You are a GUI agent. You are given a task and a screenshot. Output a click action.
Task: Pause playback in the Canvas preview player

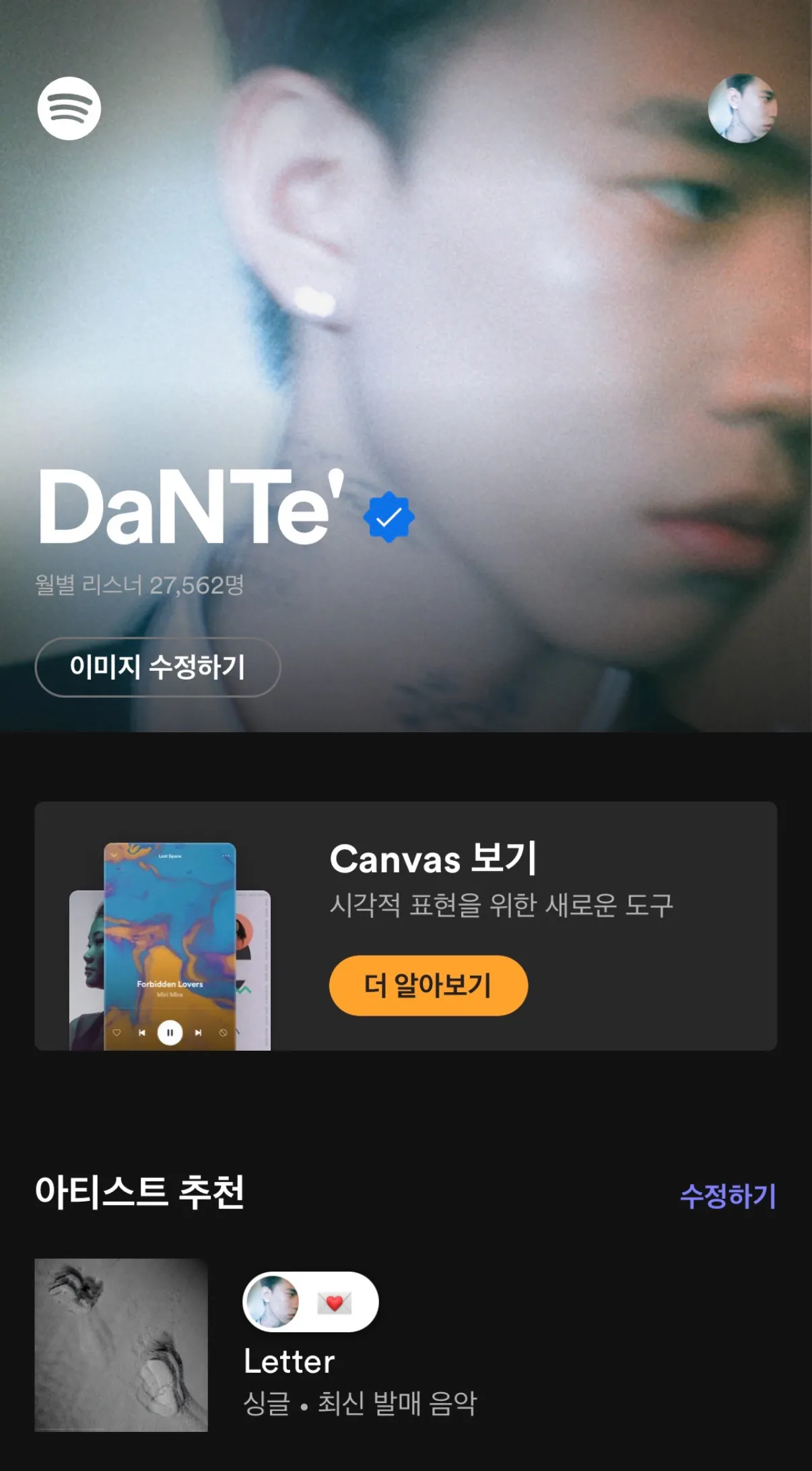[170, 1033]
